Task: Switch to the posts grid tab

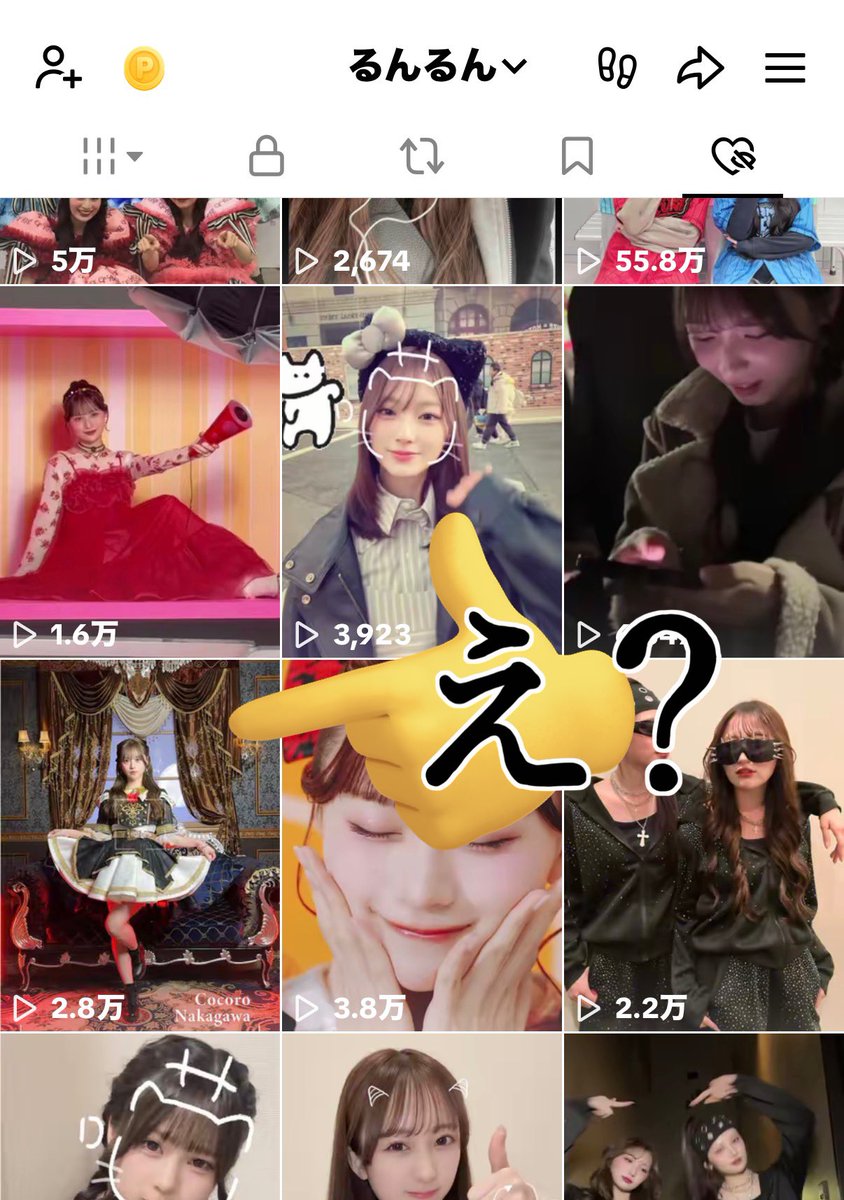Action: point(111,157)
